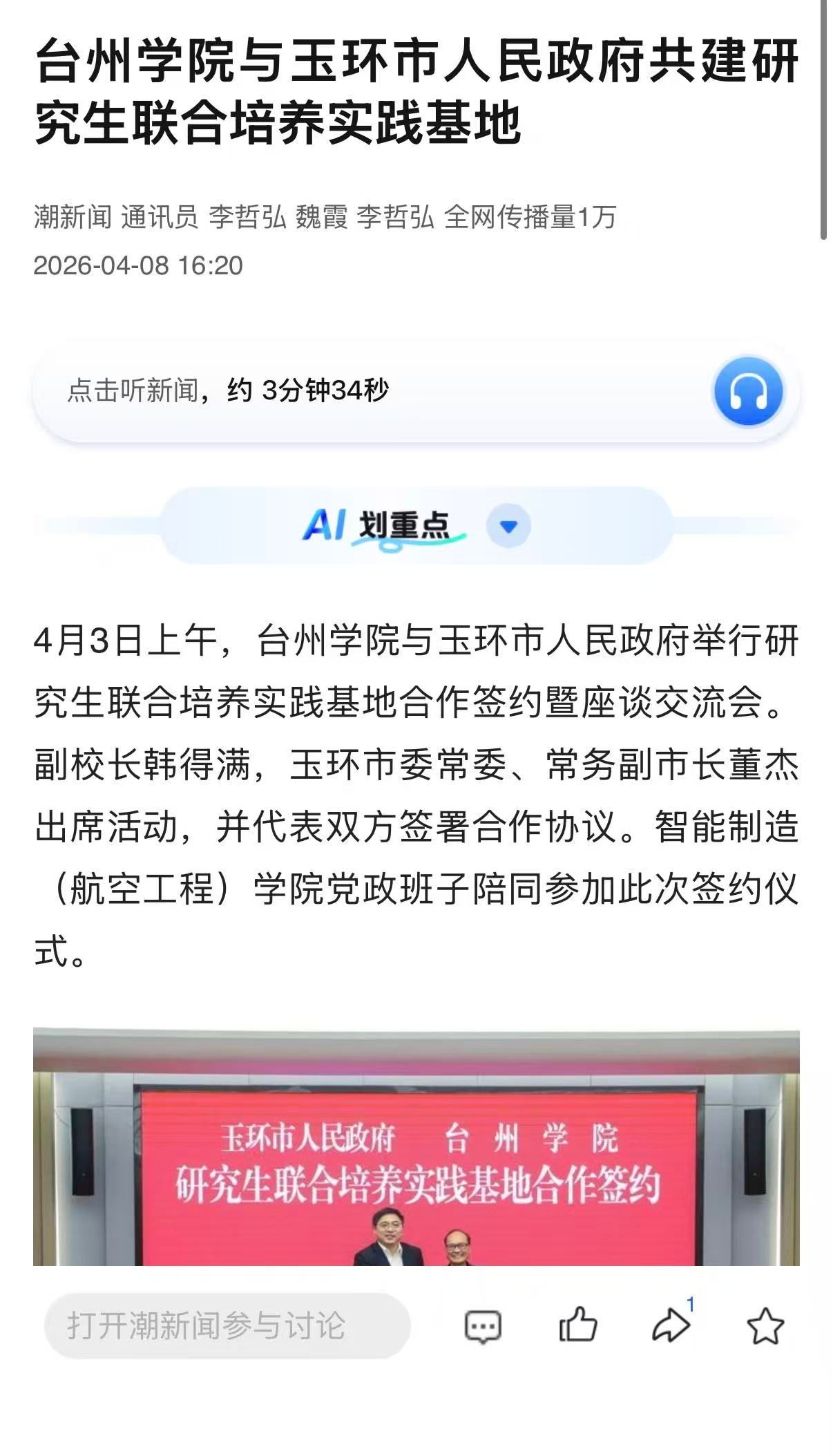This screenshot has width=833, height=1456.
Task: Play the audio news with headphone button
Action: click(x=748, y=392)
